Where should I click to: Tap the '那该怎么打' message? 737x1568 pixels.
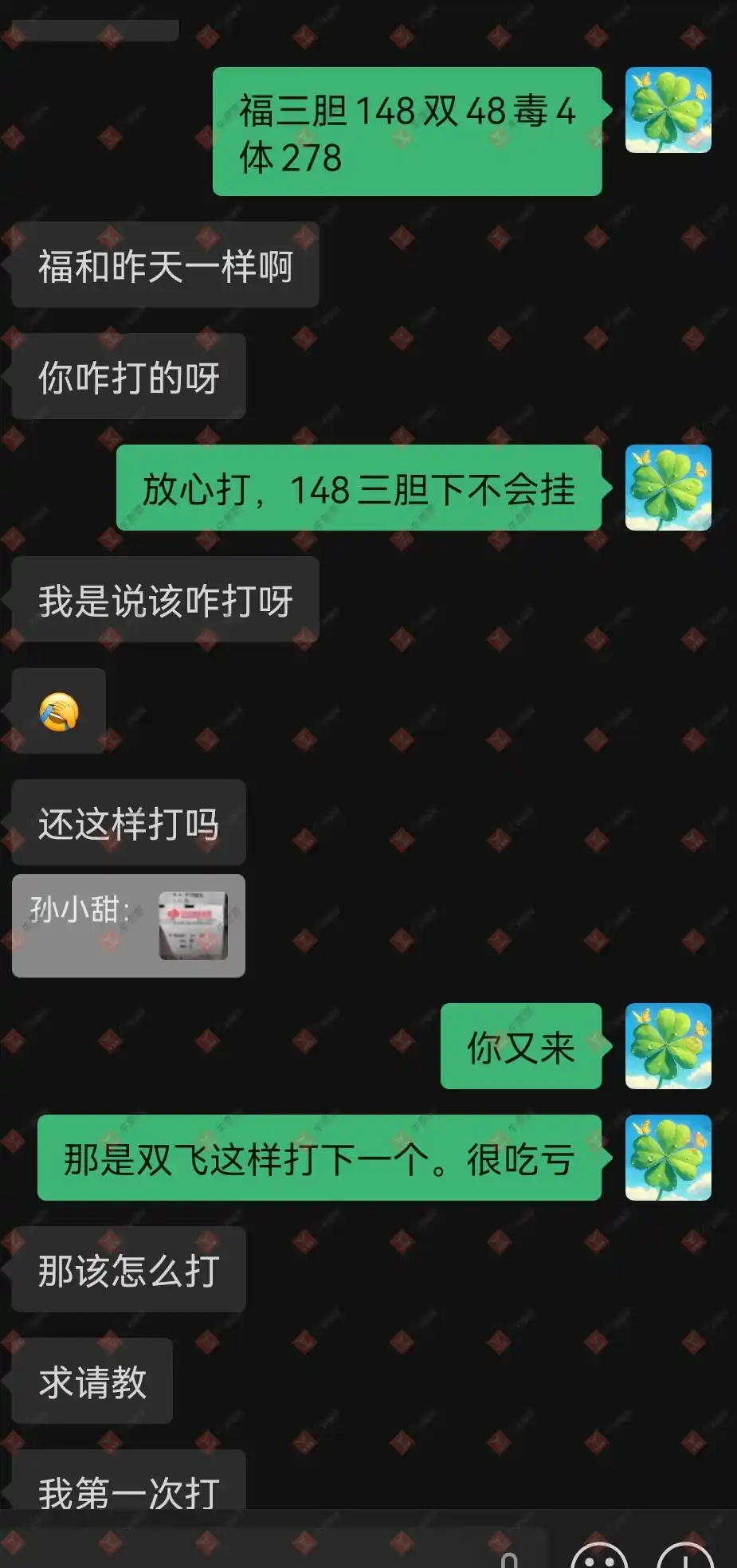127,1268
